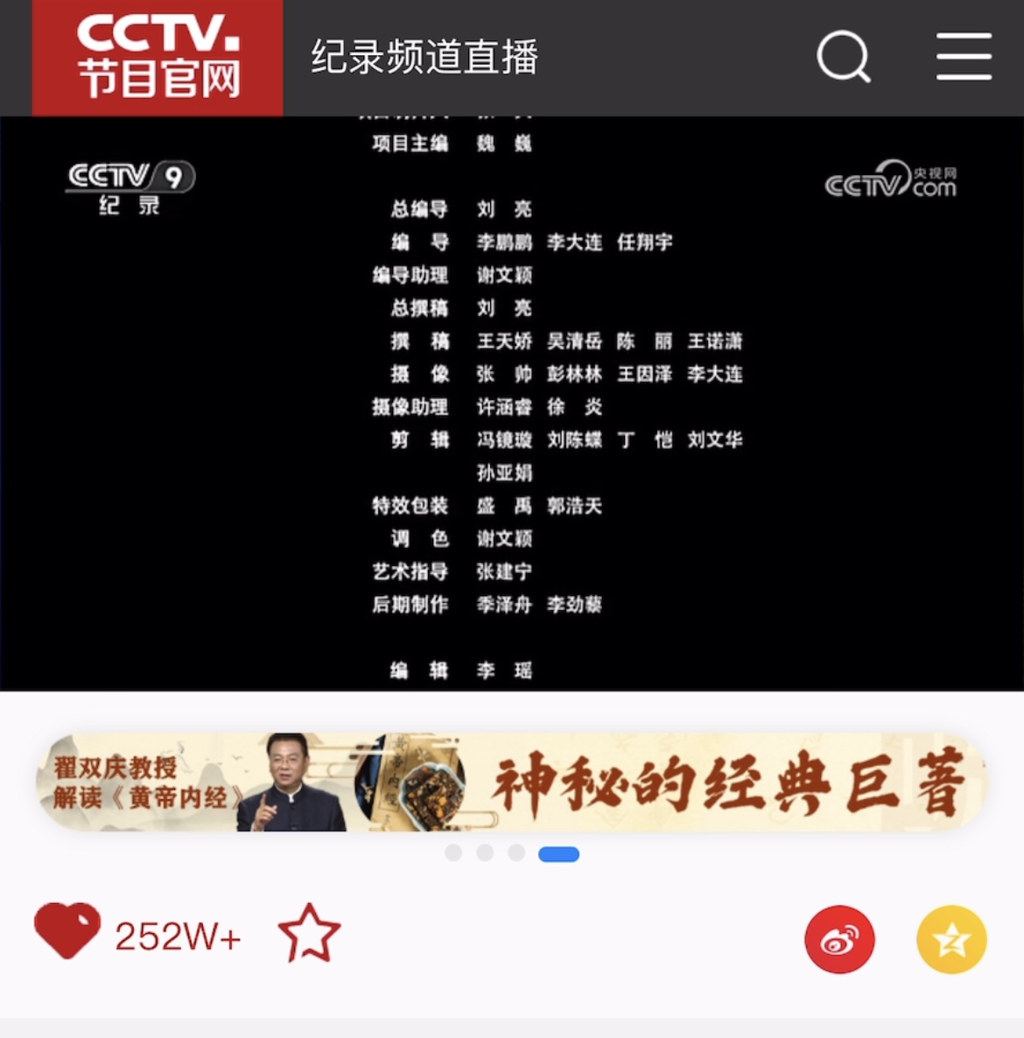Share to Weibo

839,940
